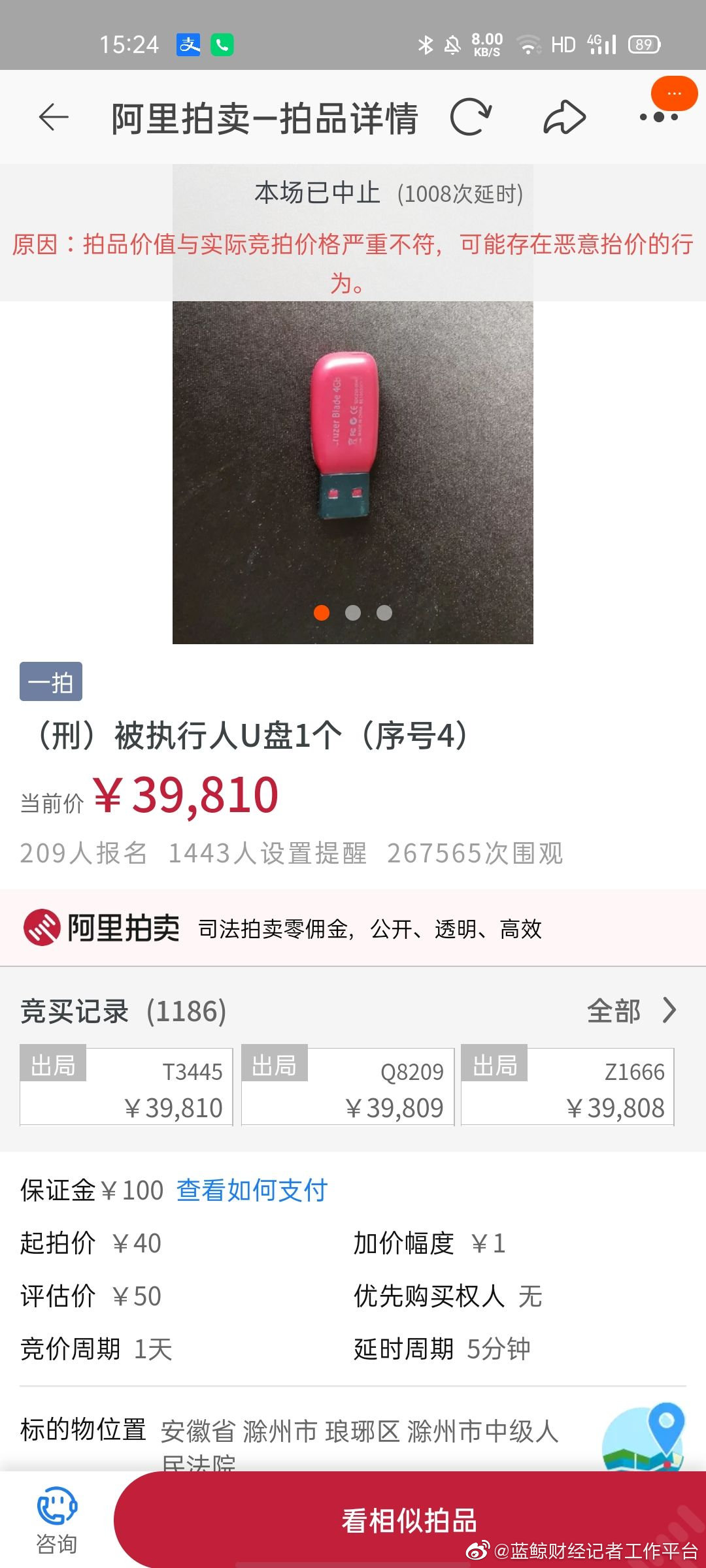This screenshot has height=1568, width=706.
Task: Open bid record from bidder T3445
Action: (x=126, y=1087)
